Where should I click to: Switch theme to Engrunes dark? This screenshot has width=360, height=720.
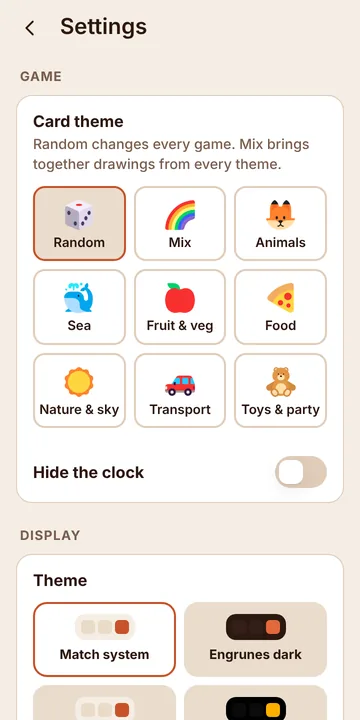(x=255, y=639)
